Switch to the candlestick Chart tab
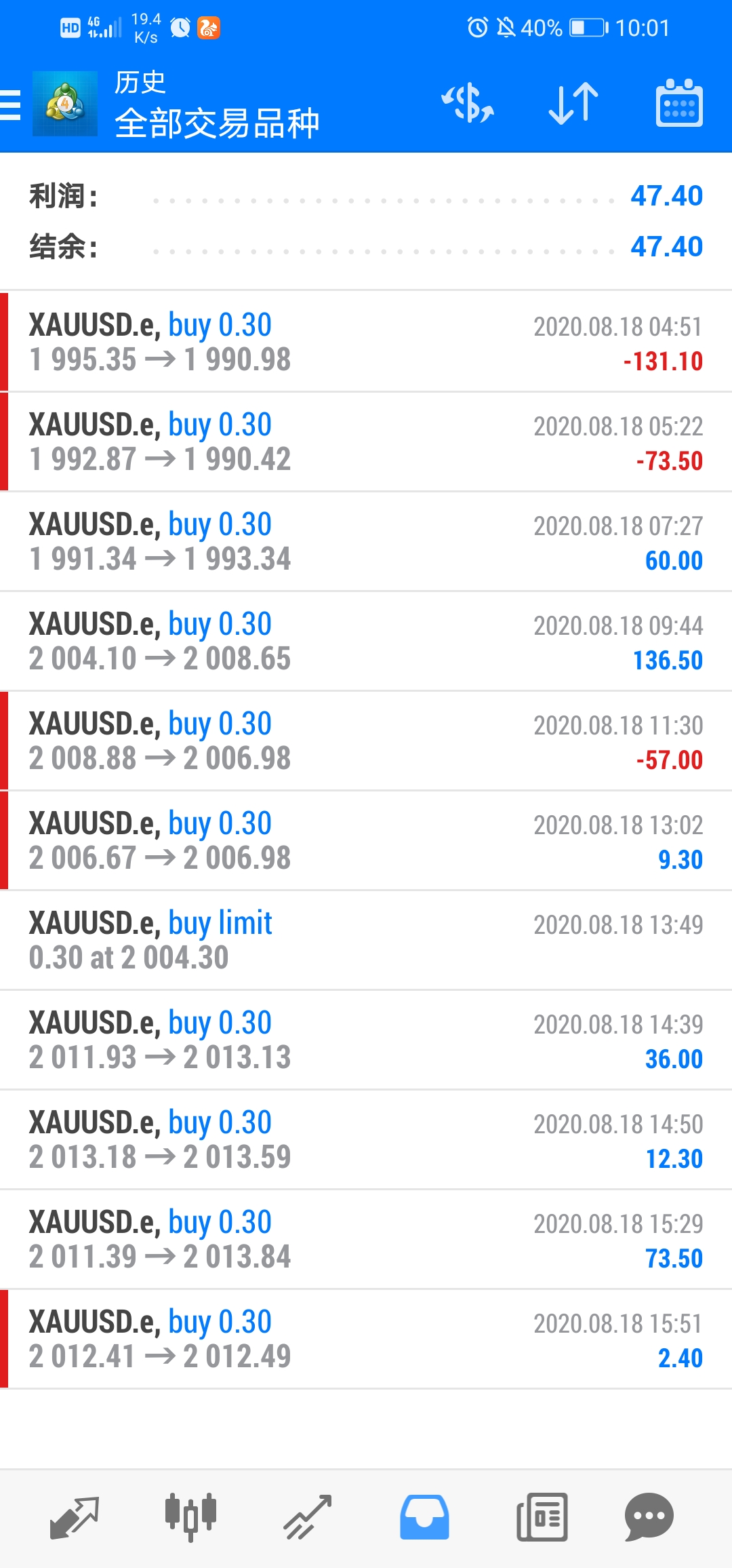This screenshot has height=1568, width=732. point(190,1518)
